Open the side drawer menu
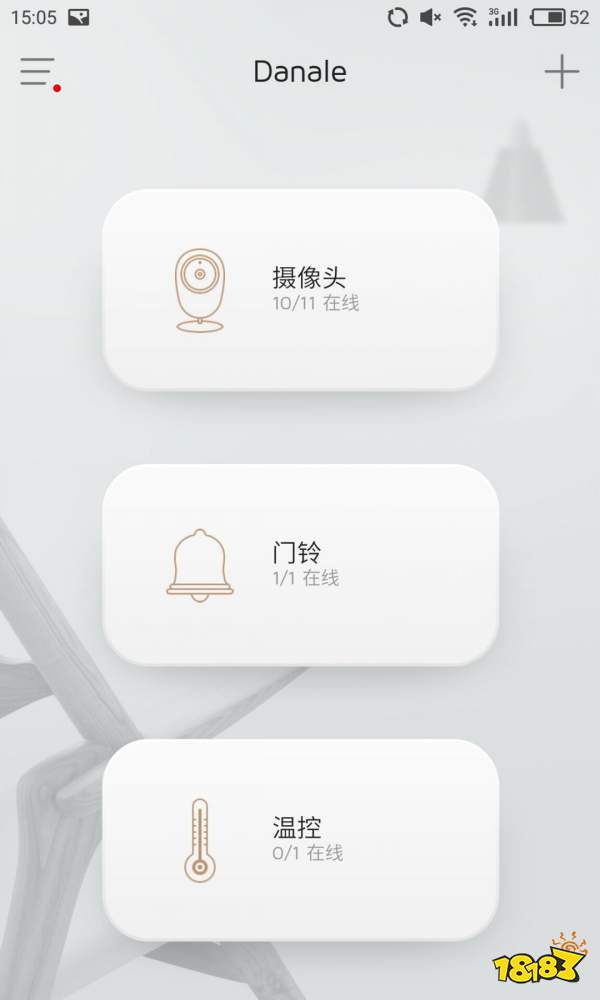 pyautogui.click(x=37, y=72)
